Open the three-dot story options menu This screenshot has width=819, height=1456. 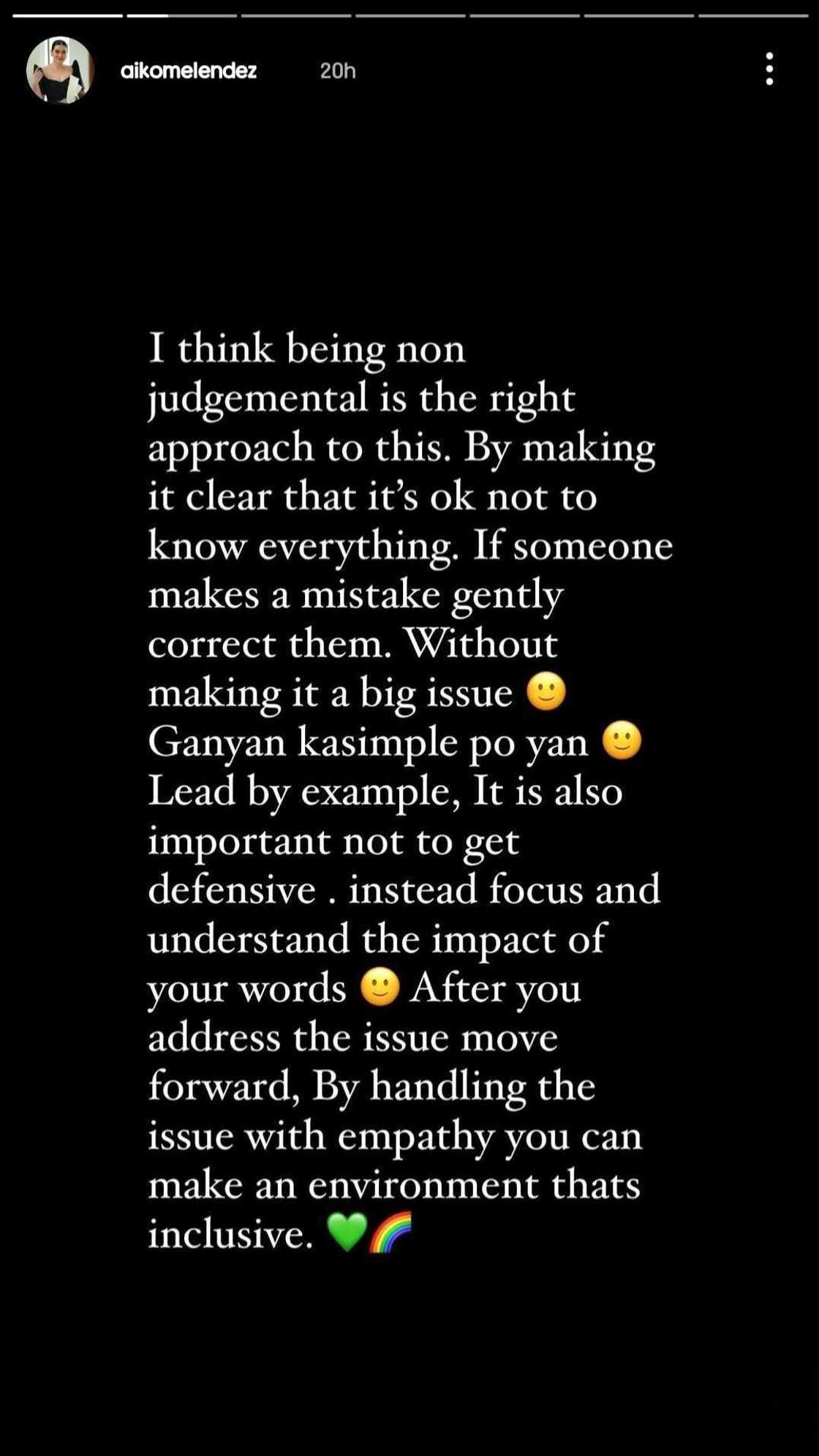769,69
